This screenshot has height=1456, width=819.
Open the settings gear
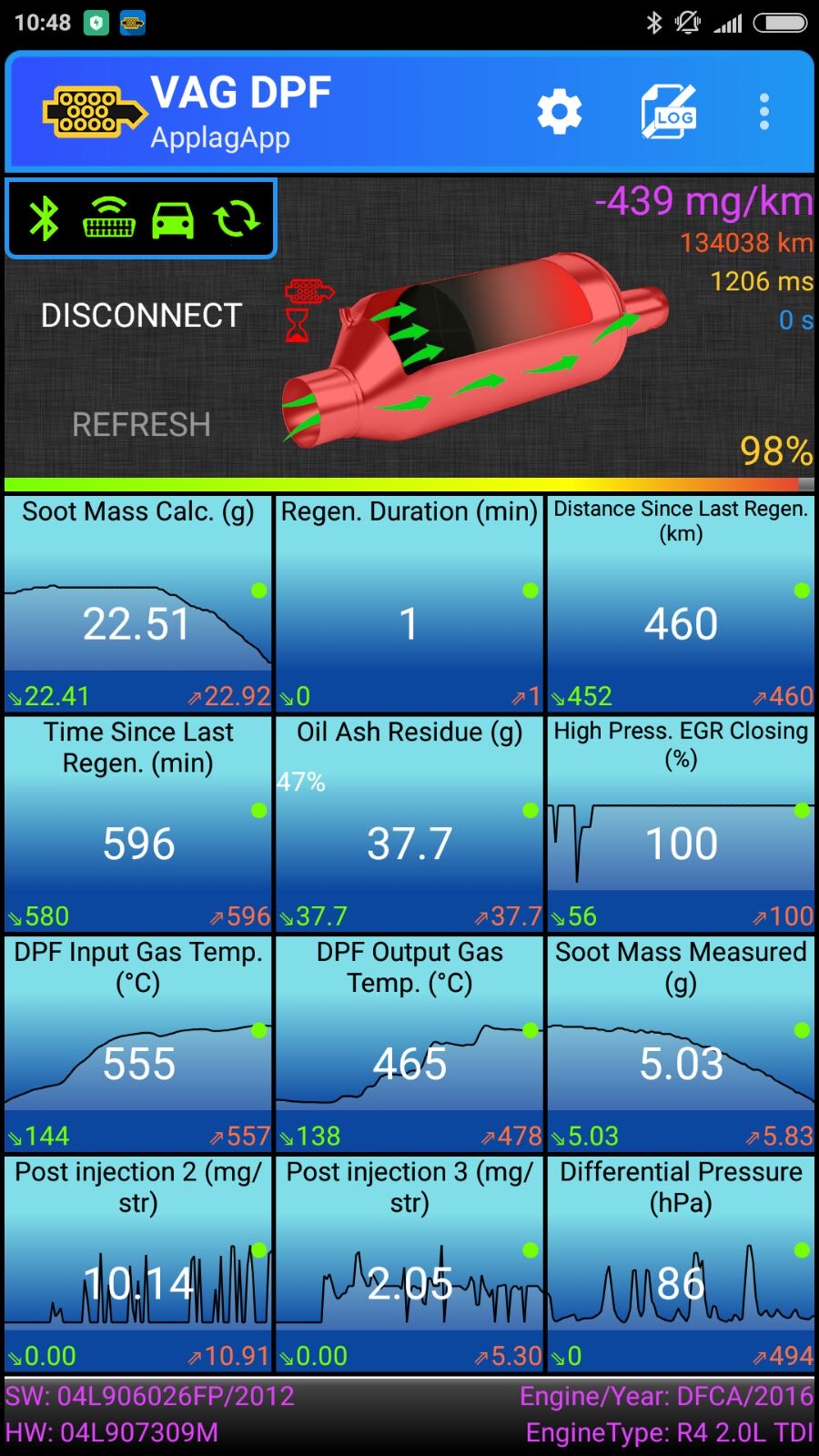coord(559,113)
